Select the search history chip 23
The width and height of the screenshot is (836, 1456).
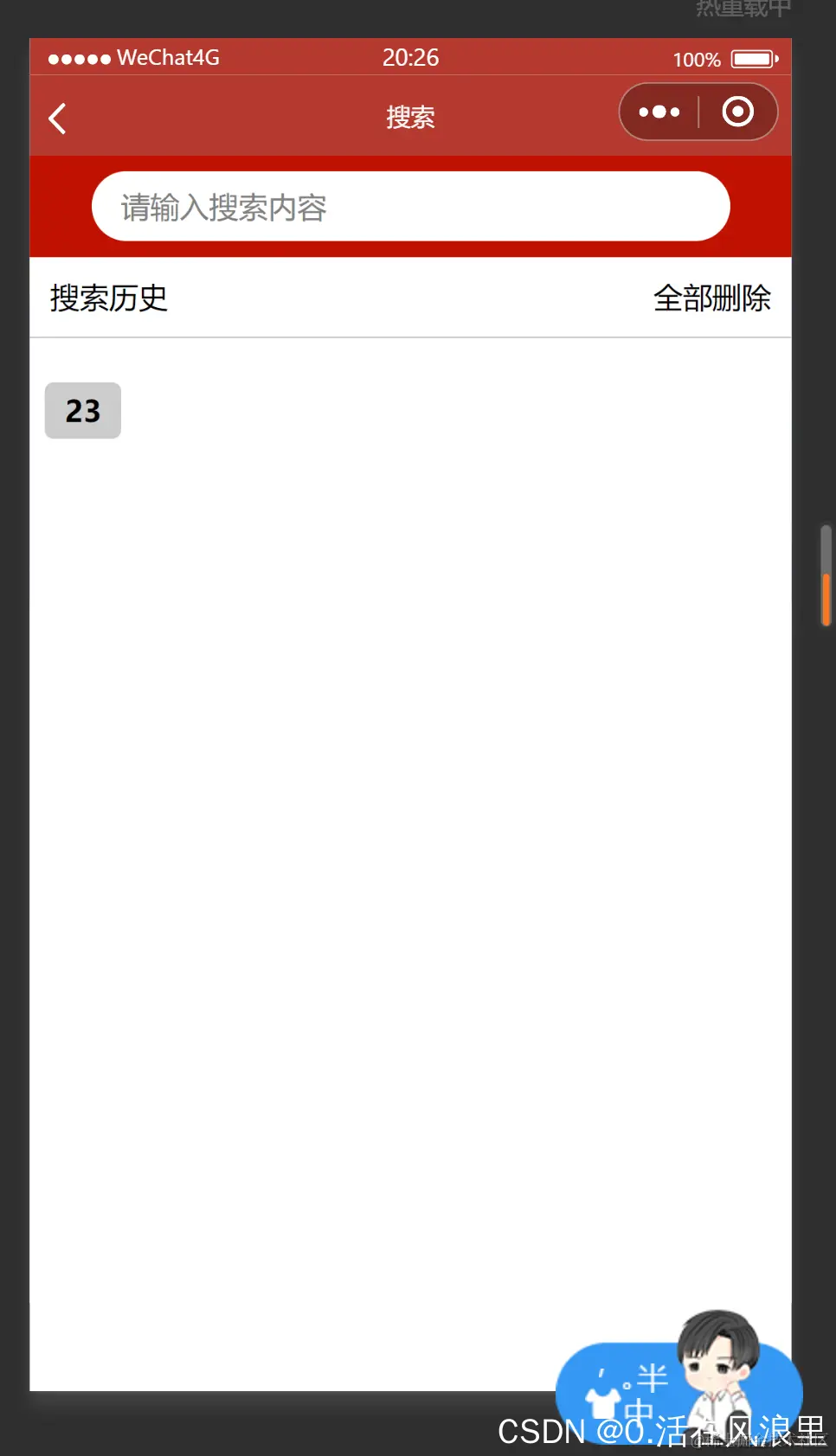pyautogui.click(x=83, y=411)
